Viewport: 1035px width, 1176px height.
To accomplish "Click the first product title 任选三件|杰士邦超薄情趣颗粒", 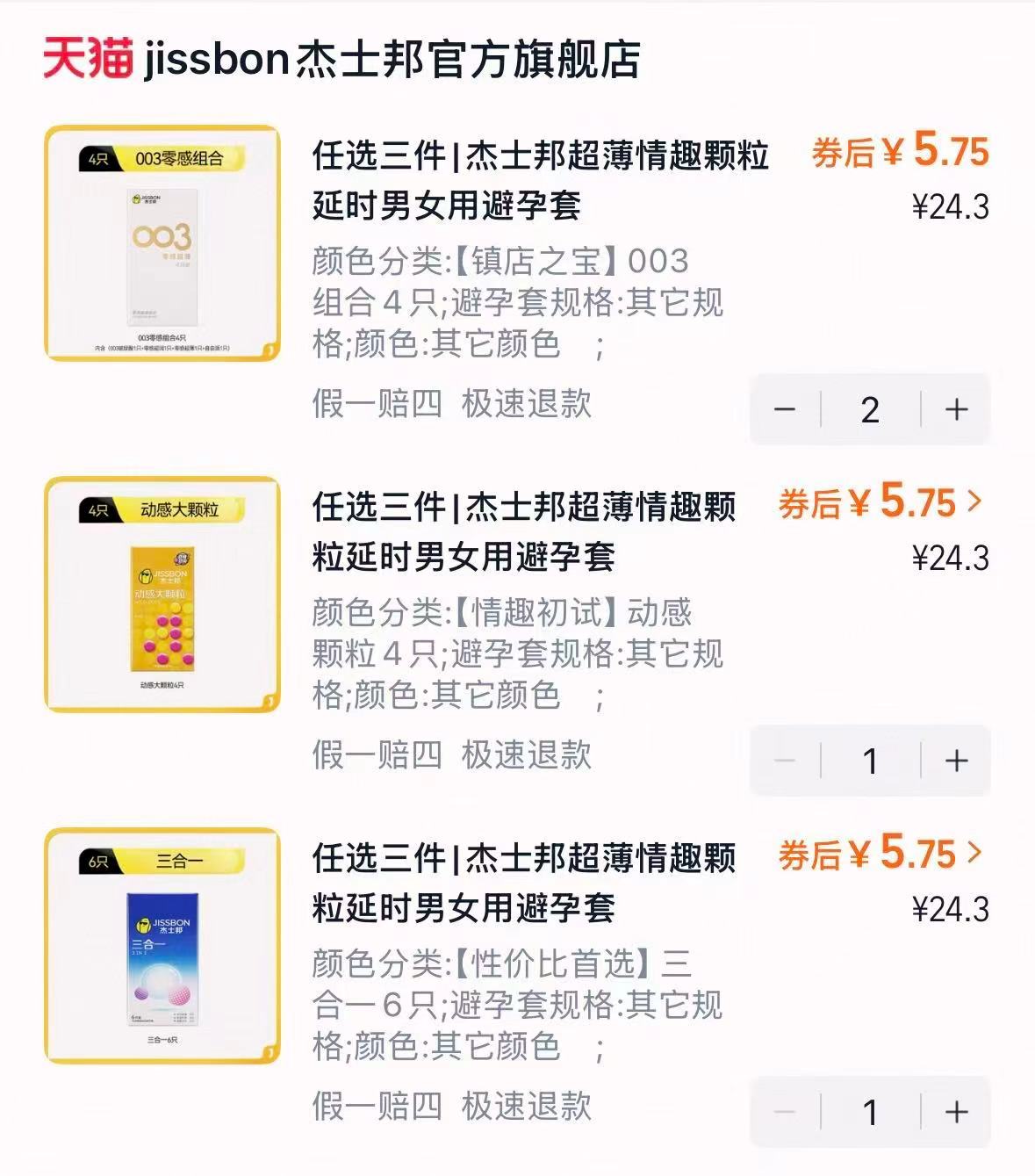I will tap(540, 181).
